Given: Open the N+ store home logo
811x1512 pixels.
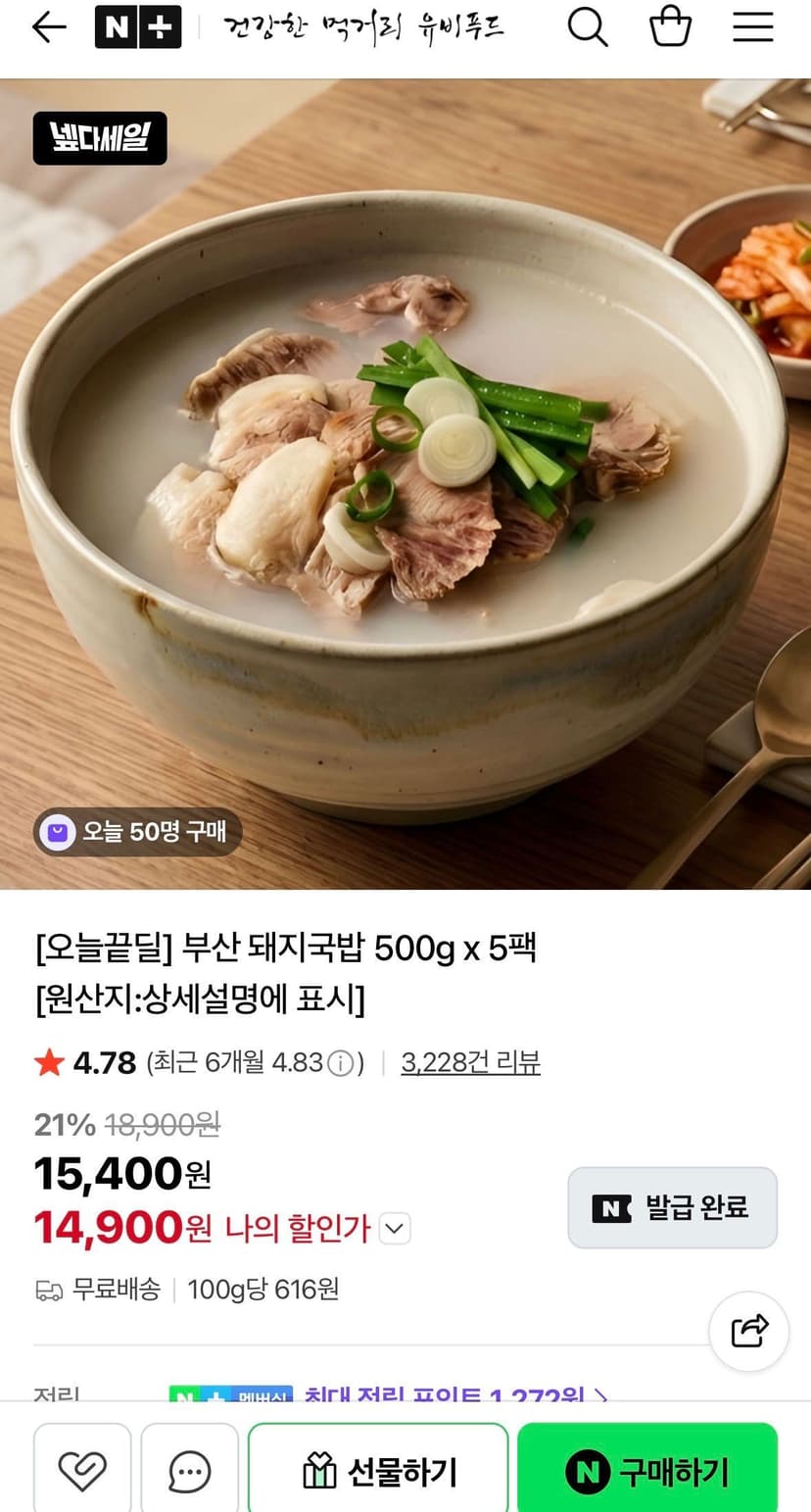Looking at the screenshot, I should point(138,27).
